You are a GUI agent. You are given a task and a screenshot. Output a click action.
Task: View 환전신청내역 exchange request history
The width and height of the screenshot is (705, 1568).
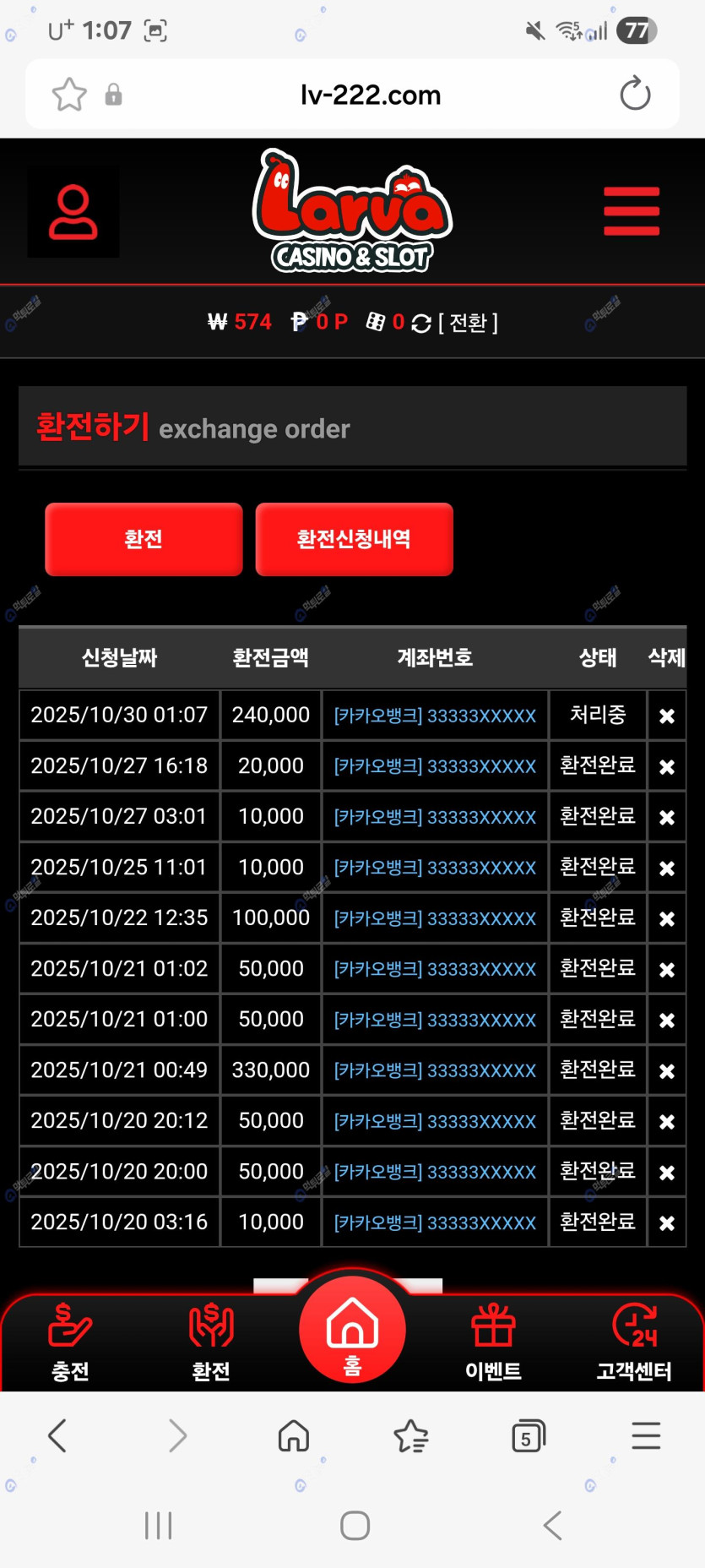pyautogui.click(x=354, y=539)
